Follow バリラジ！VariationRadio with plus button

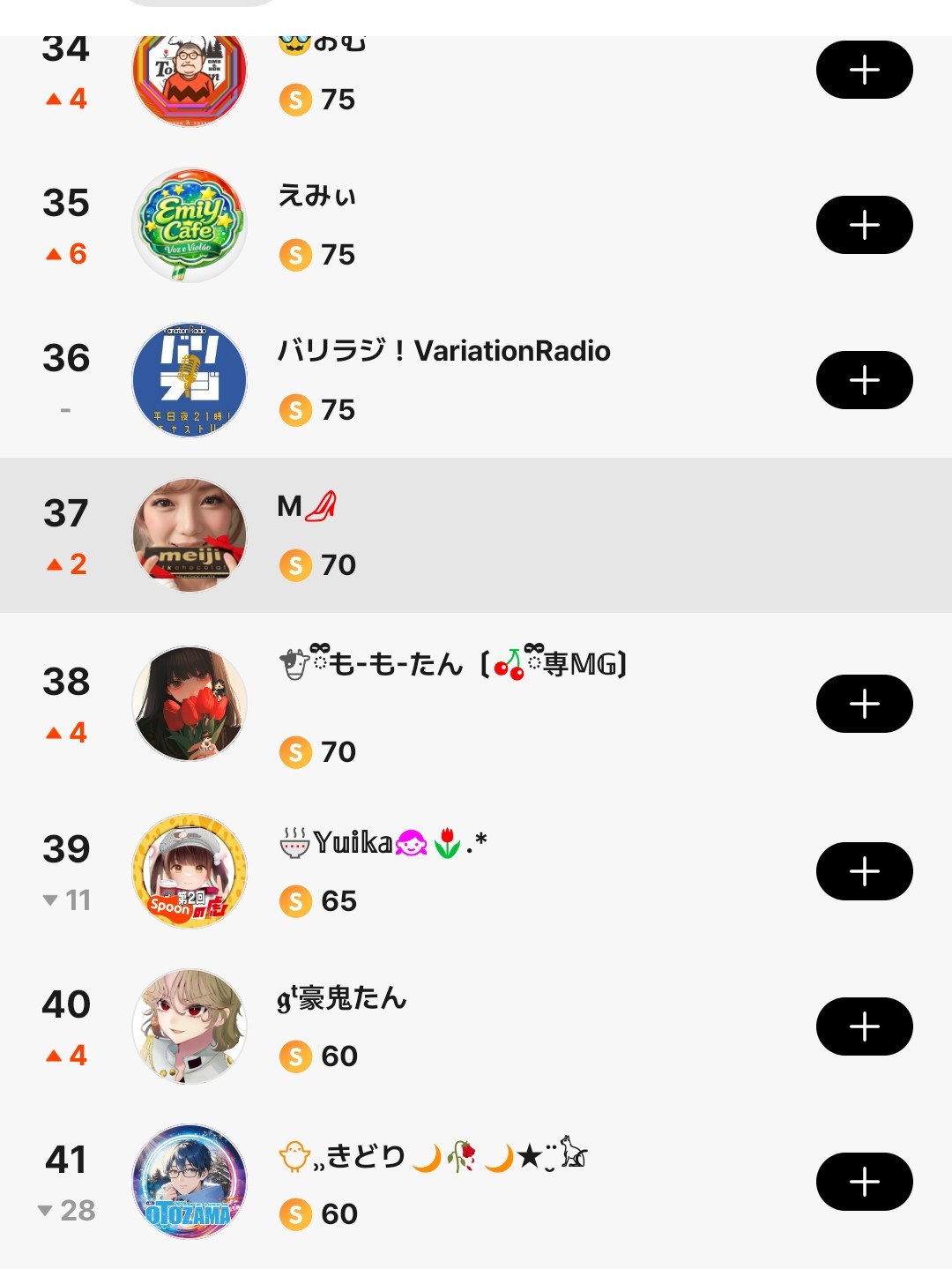[x=864, y=380]
